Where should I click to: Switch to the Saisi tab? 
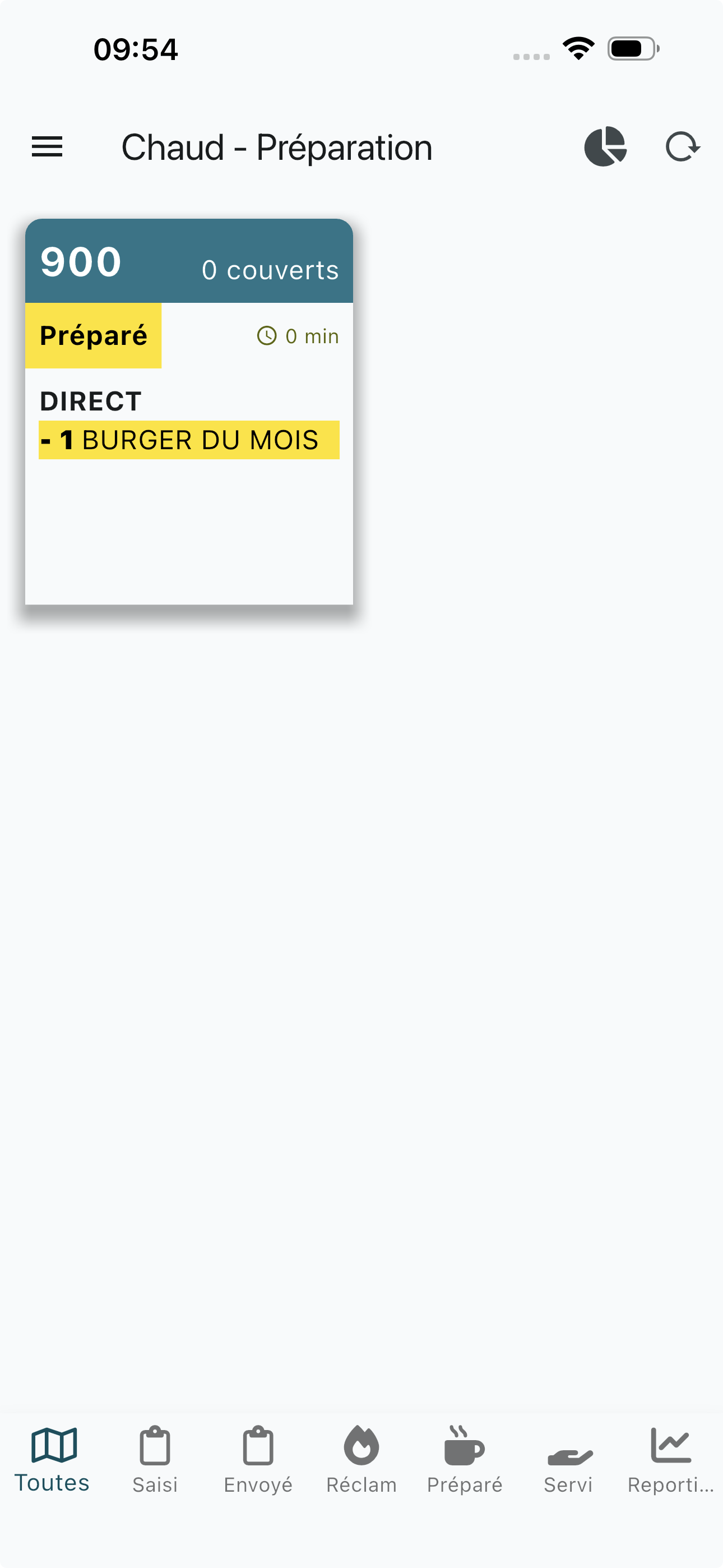[155, 1461]
